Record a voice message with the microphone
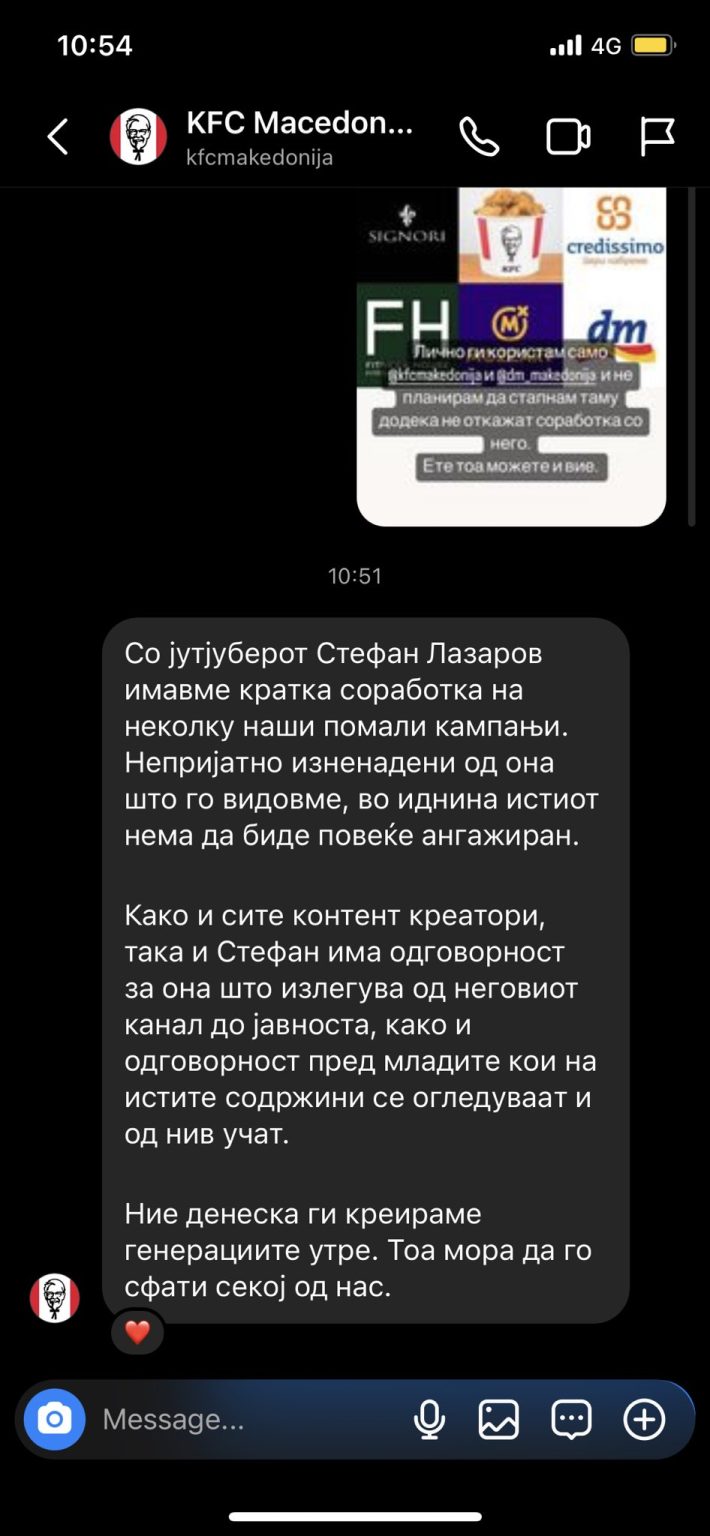This screenshot has height=1536, width=710. (430, 1419)
